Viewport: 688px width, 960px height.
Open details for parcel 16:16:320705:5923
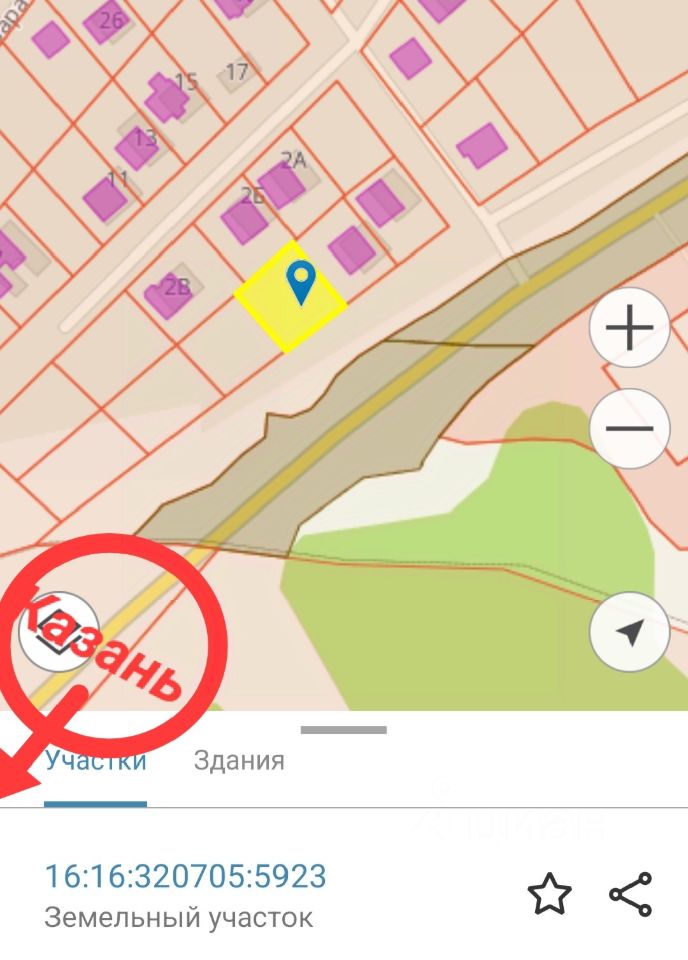(x=186, y=877)
